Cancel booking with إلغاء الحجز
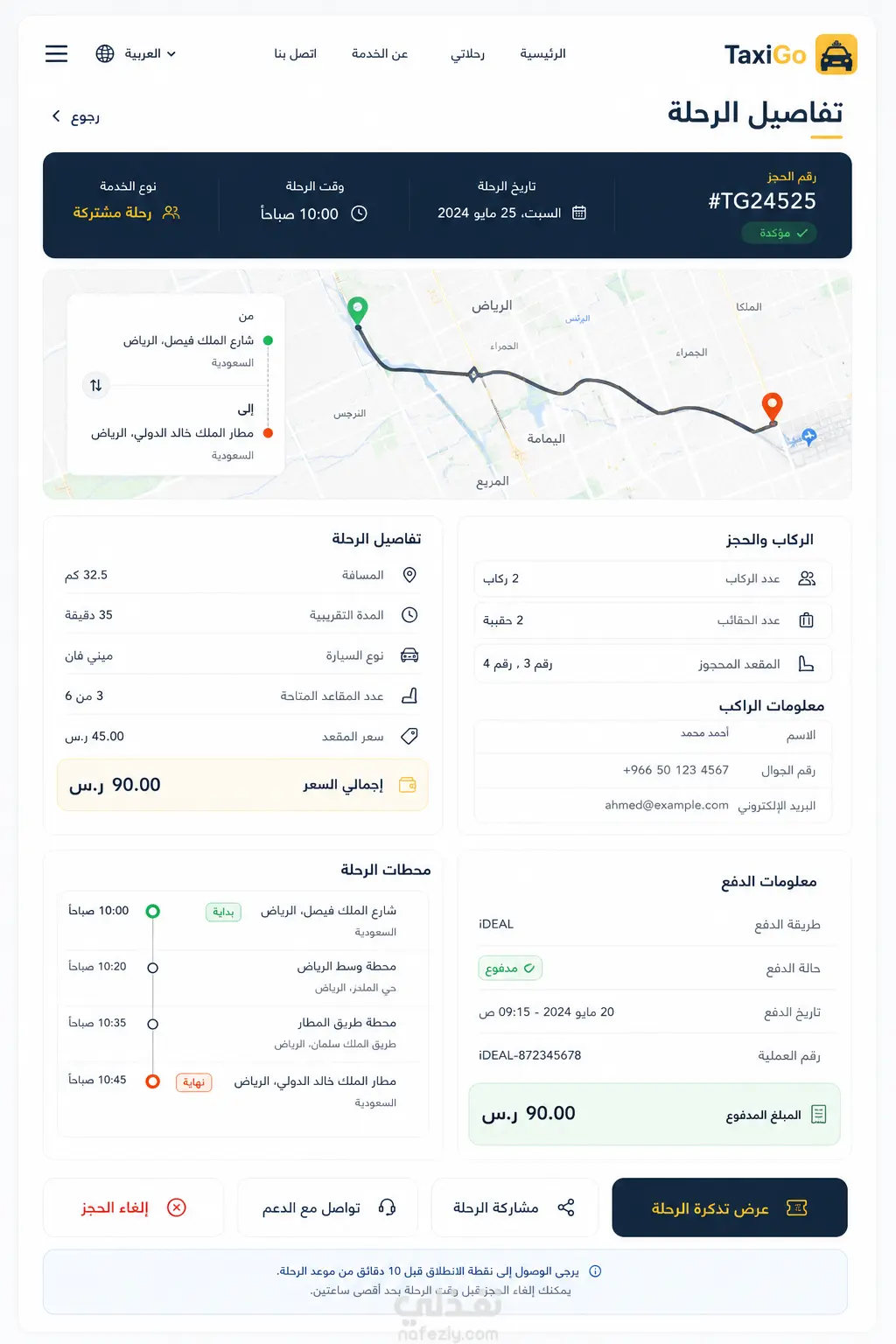Image resolution: width=896 pixels, height=1344 pixels. (x=134, y=1207)
